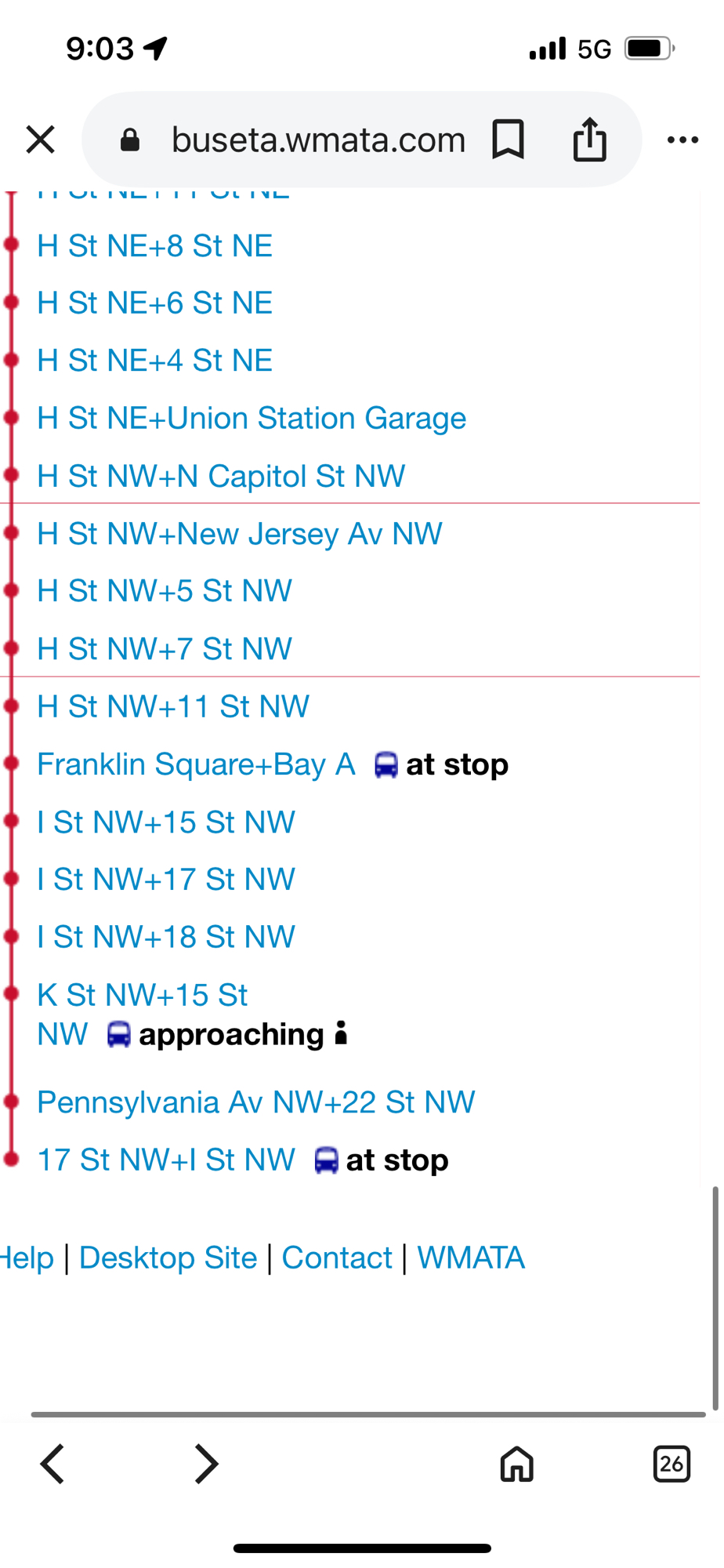Go back to the previous page
This screenshot has height=1568, width=724.
click(52, 1464)
